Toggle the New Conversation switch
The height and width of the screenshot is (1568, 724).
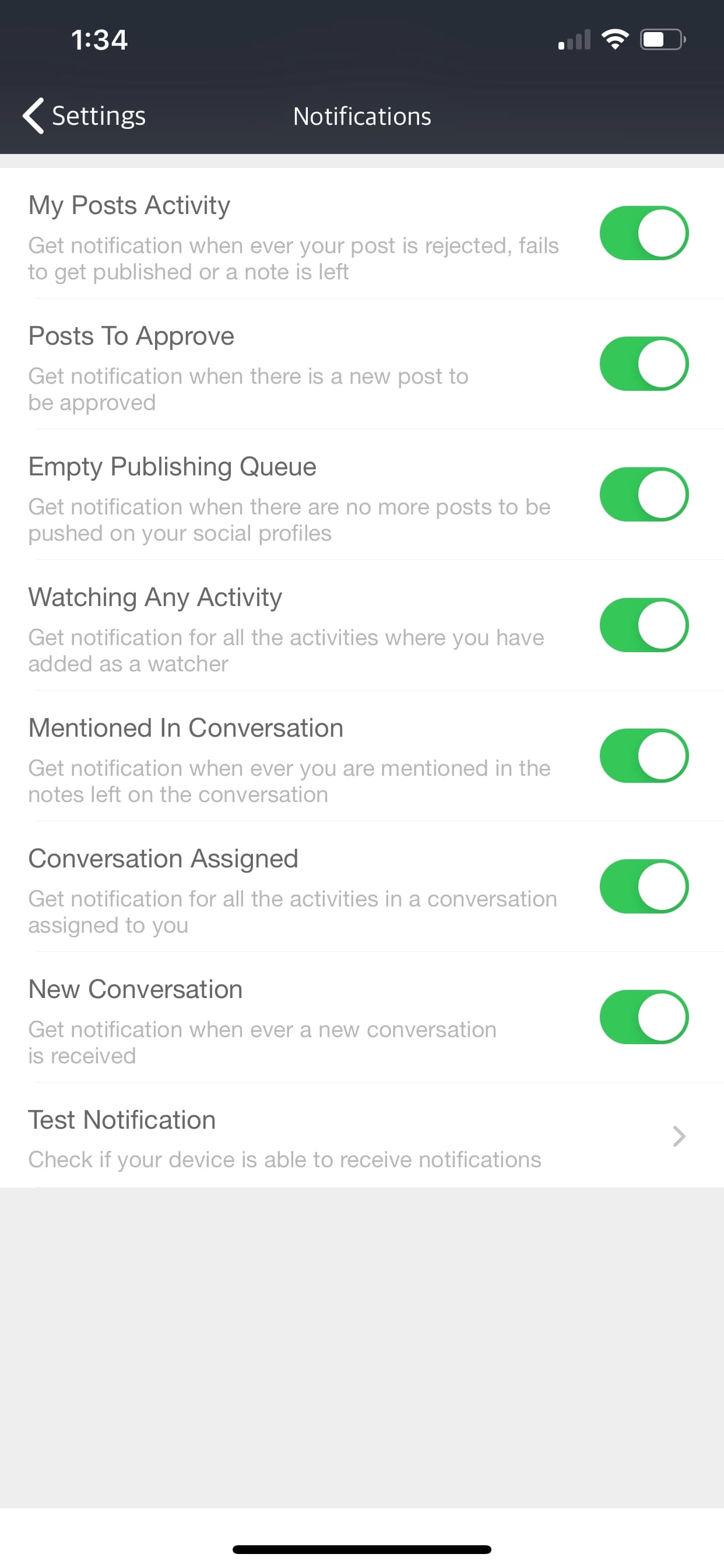[644, 1017]
